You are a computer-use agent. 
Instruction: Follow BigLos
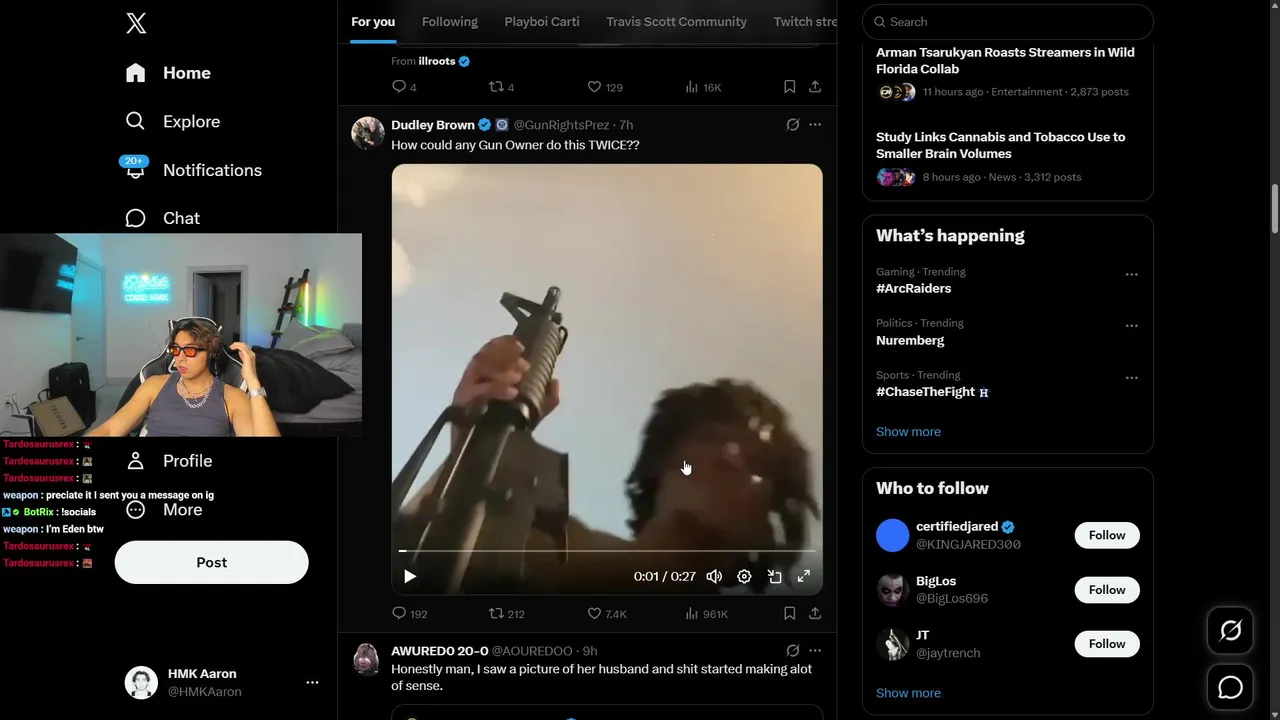[x=1106, y=590]
